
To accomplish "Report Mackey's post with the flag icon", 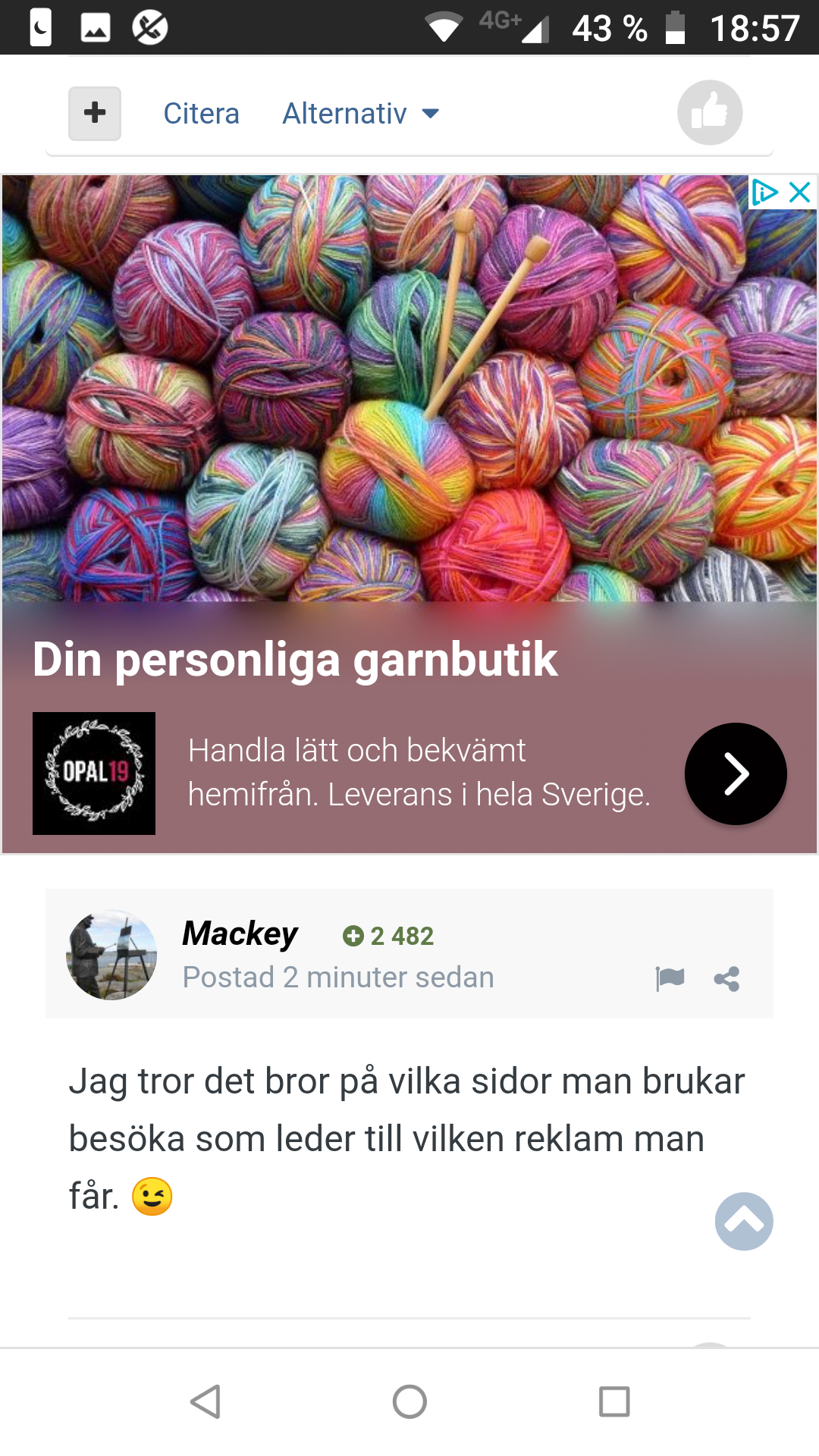I will pyautogui.click(x=670, y=978).
